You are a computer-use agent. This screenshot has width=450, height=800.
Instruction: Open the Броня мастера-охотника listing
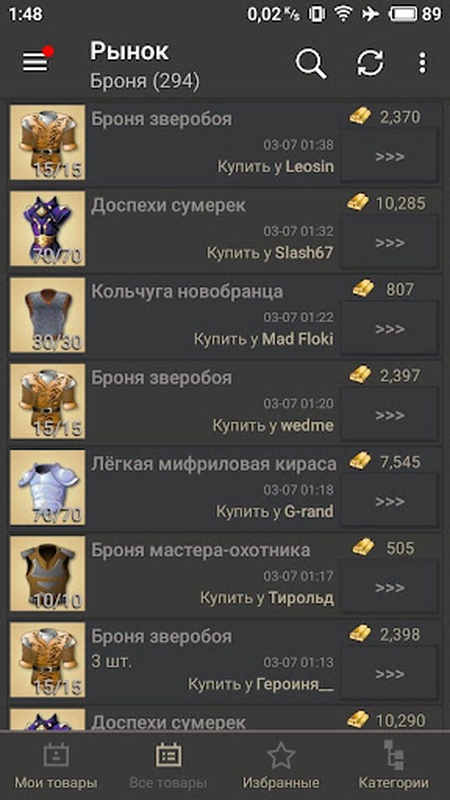pos(225,573)
